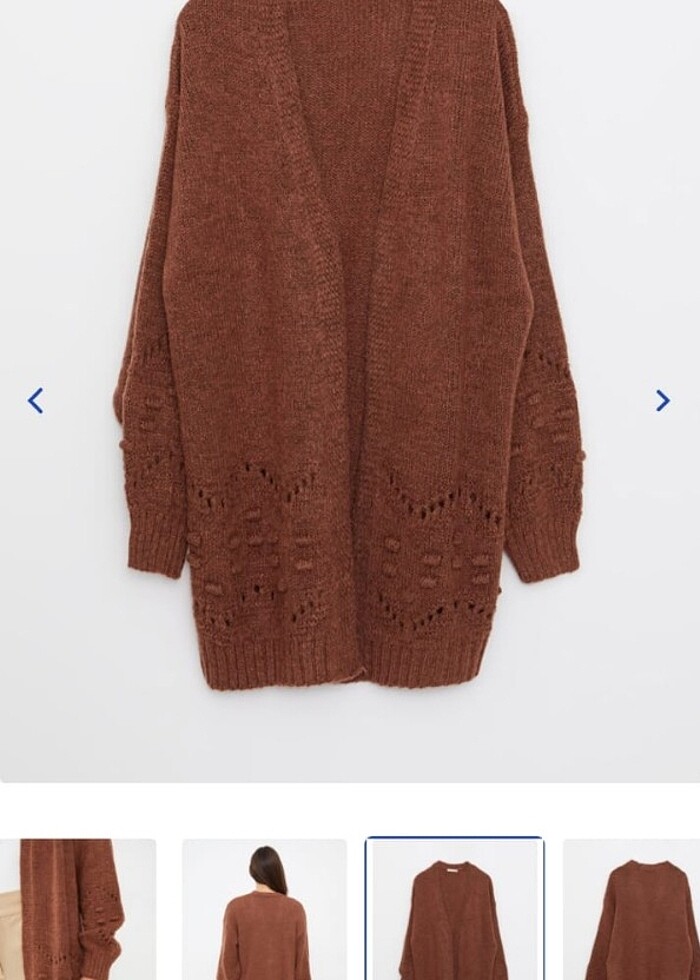View the thumbnail of the model's back

(264, 909)
